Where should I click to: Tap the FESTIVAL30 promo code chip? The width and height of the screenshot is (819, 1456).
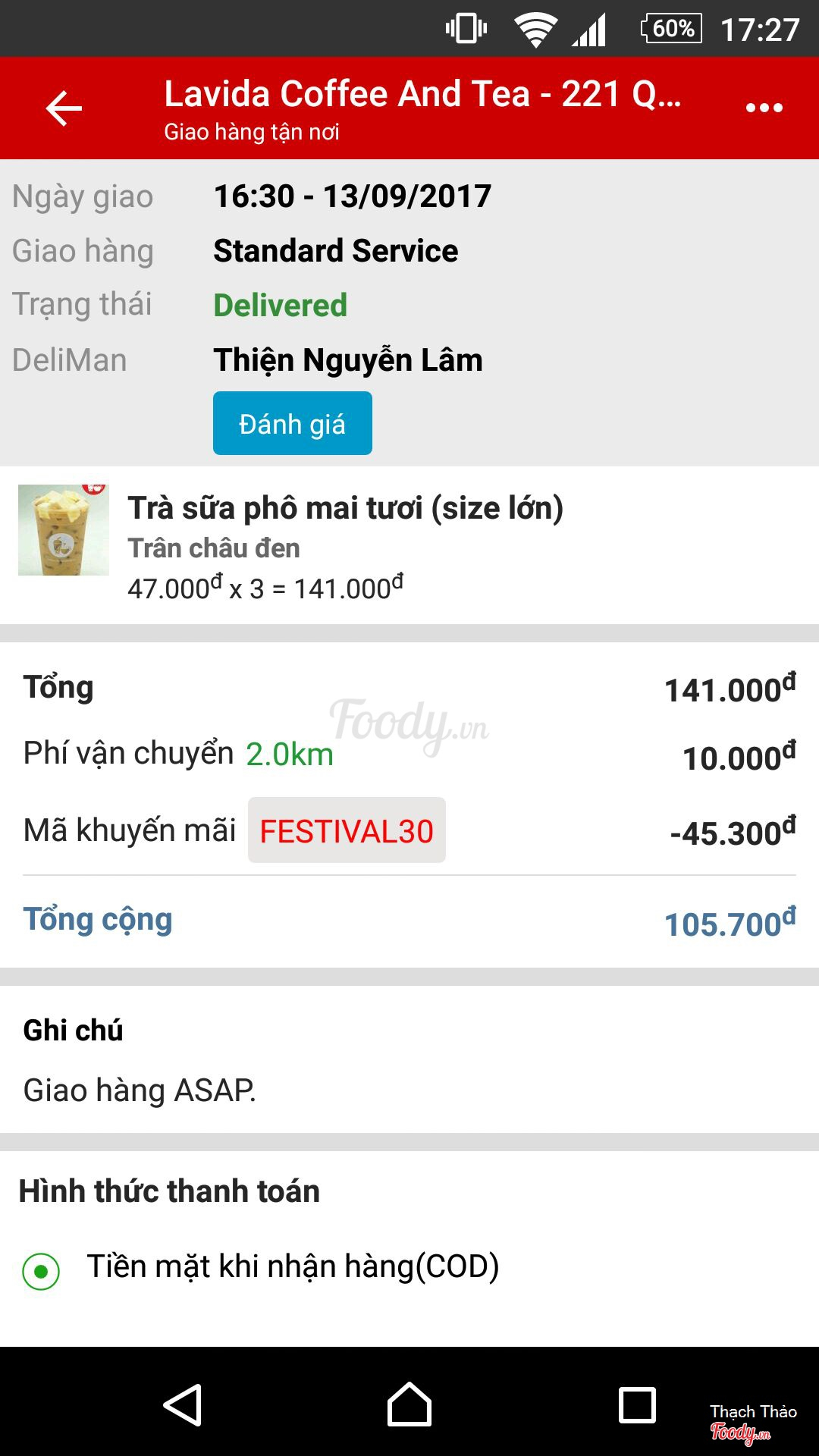(347, 830)
